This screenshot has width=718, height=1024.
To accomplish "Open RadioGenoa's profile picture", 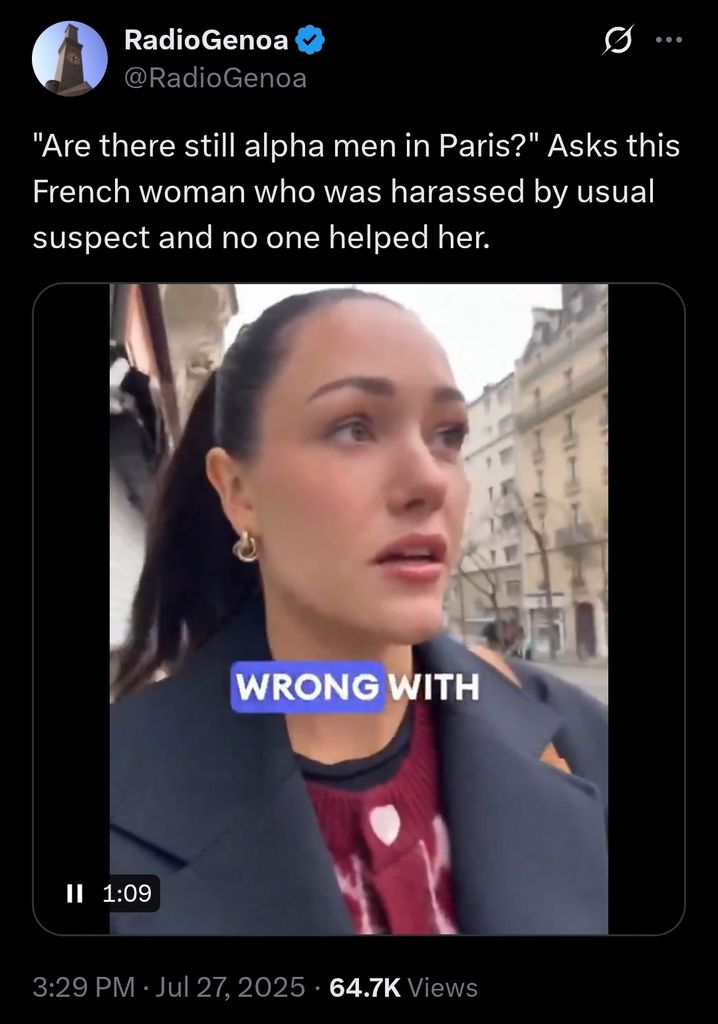I will pyautogui.click(x=69, y=59).
